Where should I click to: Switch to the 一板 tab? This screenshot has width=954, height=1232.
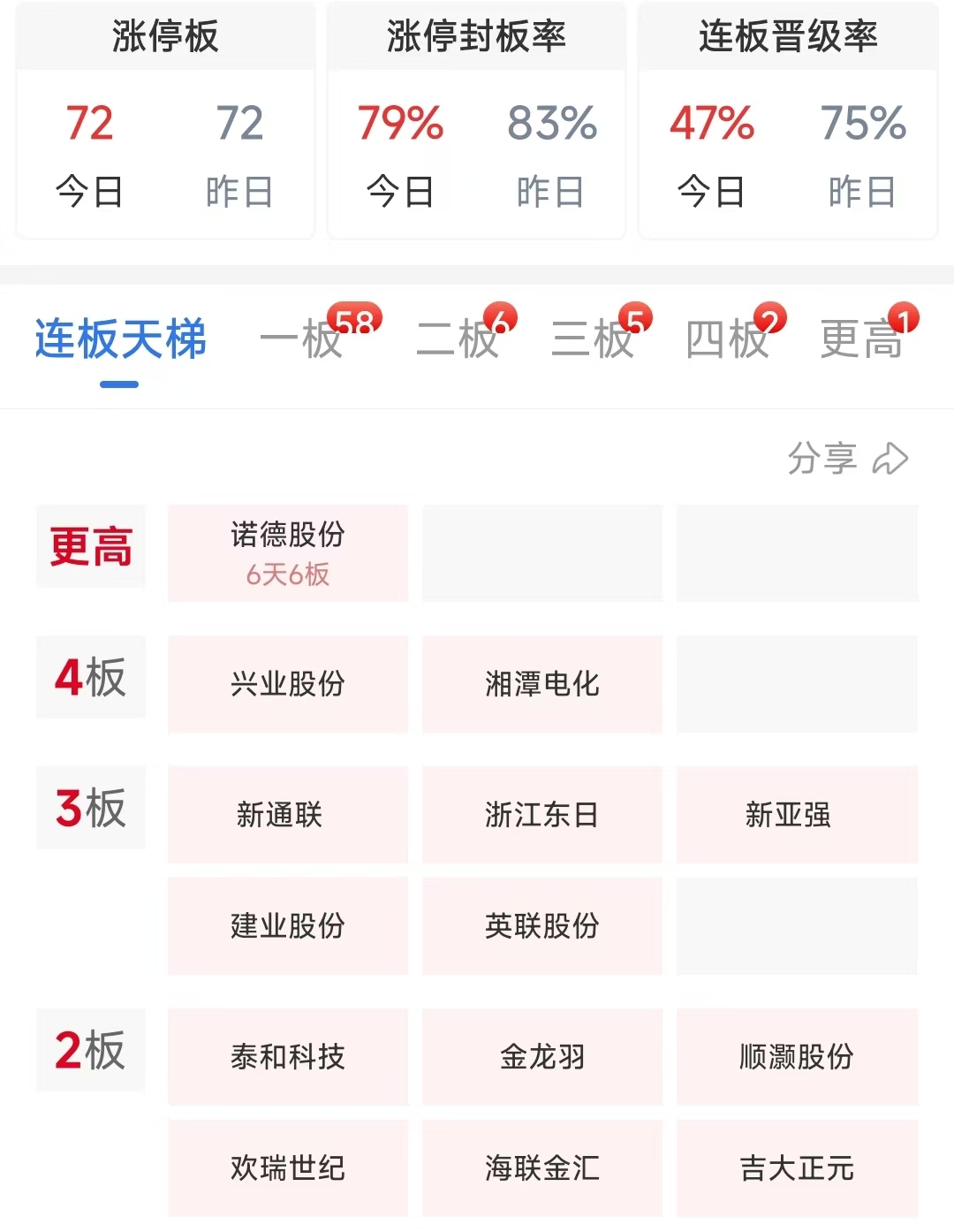(x=302, y=339)
